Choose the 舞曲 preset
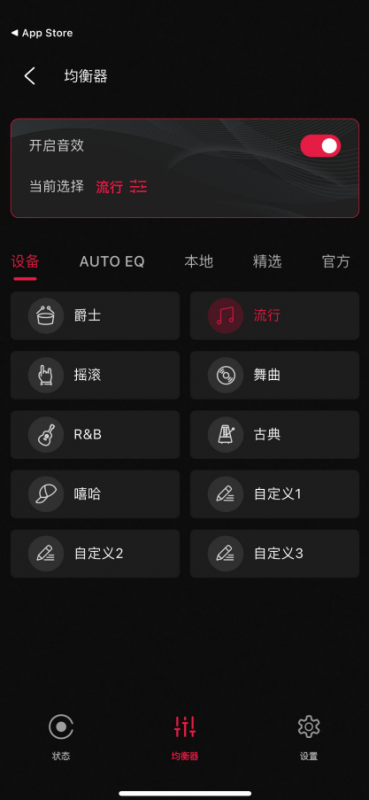Image resolution: width=369 pixels, height=800 pixels. (275, 376)
